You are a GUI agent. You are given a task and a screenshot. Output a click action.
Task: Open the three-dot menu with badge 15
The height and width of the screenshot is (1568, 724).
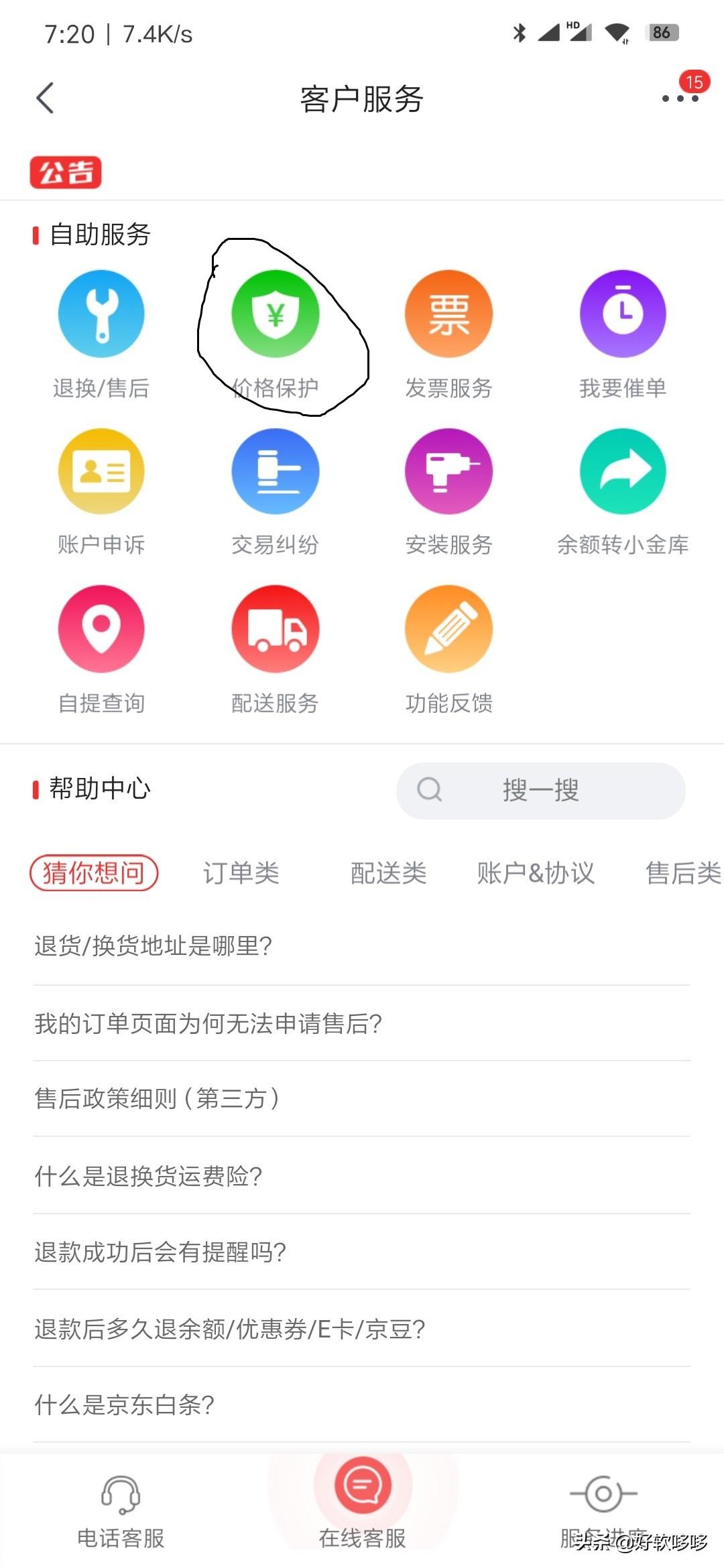point(682,97)
